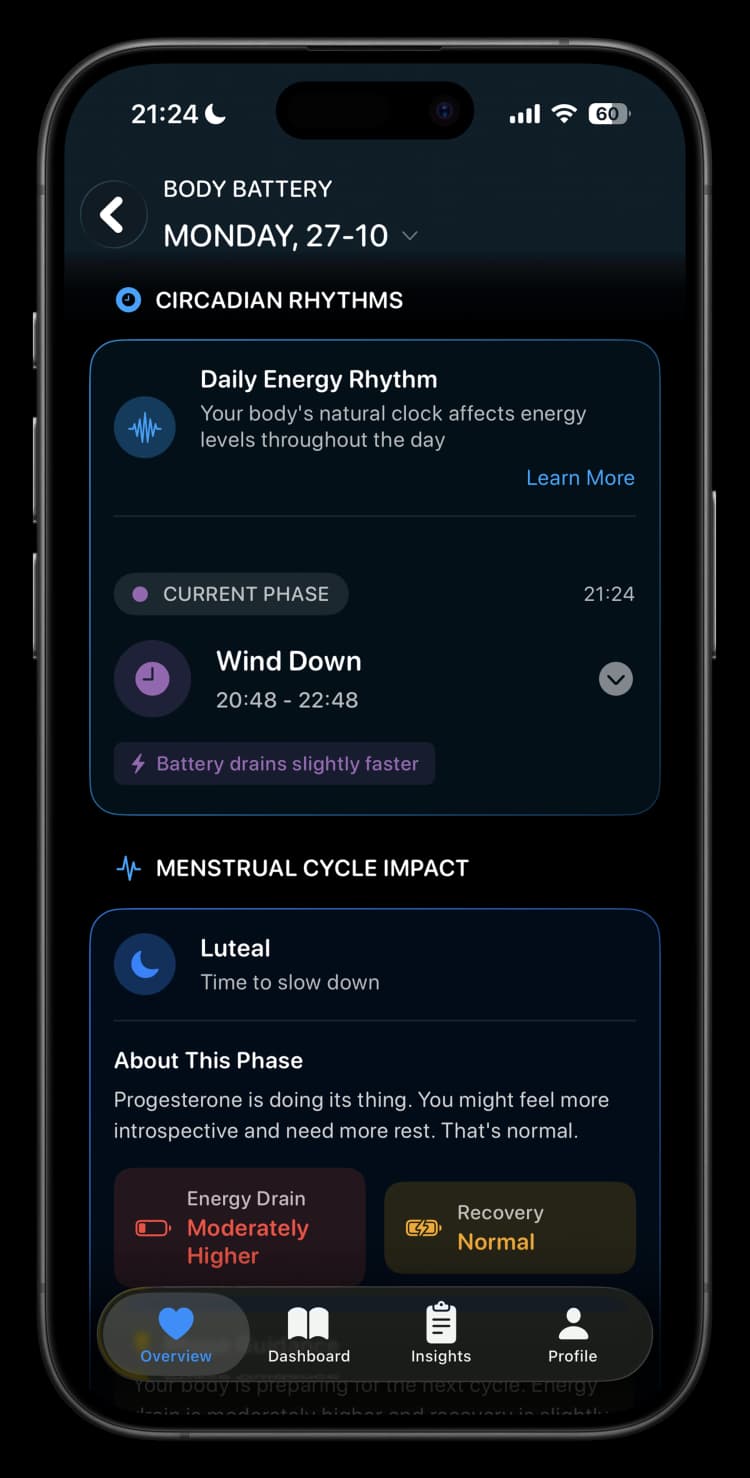
Task: Tap the Daily Energy Rhythm waveform icon
Action: point(145,427)
